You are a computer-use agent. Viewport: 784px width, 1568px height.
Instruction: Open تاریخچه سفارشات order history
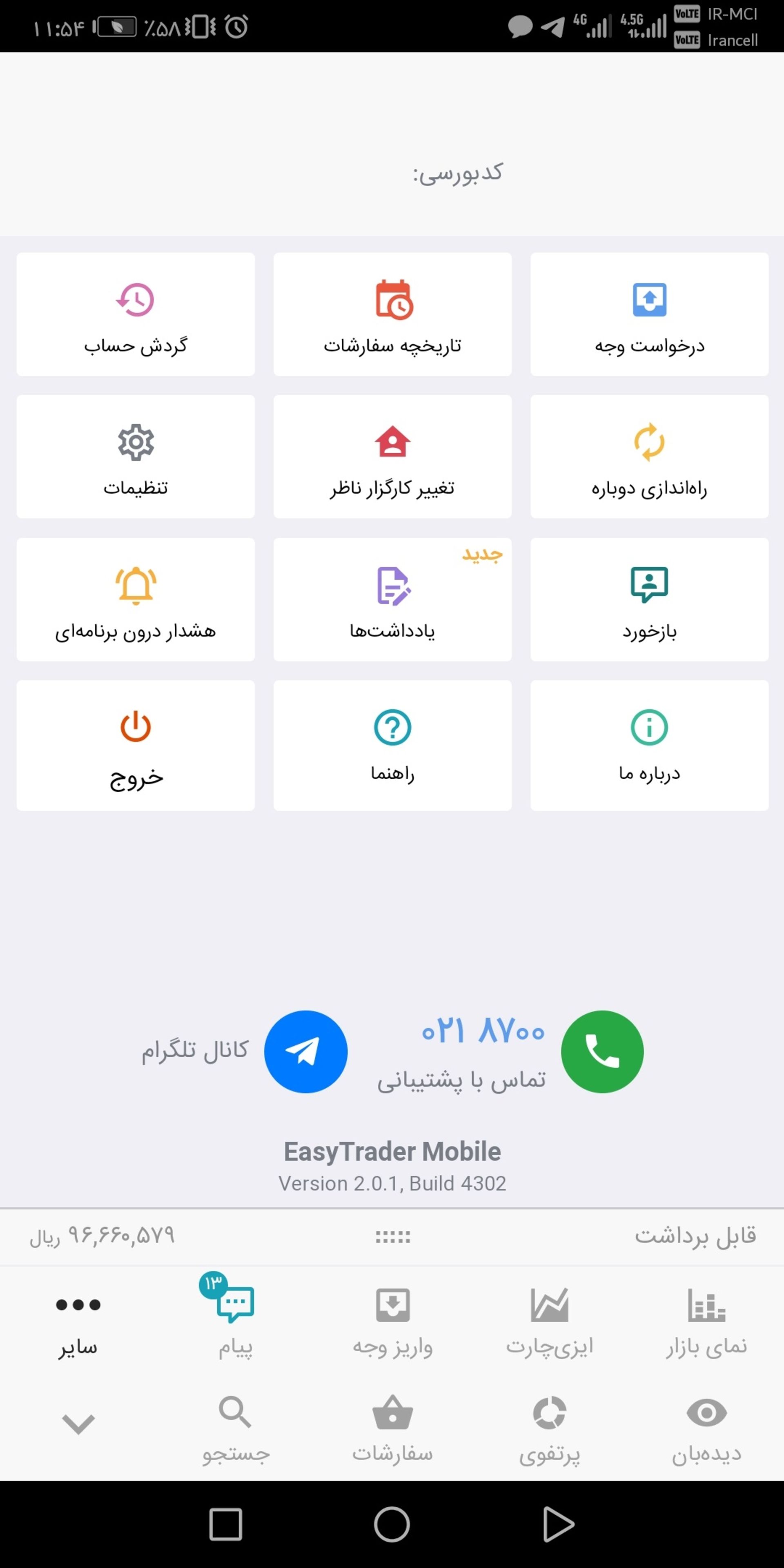pyautogui.click(x=392, y=315)
